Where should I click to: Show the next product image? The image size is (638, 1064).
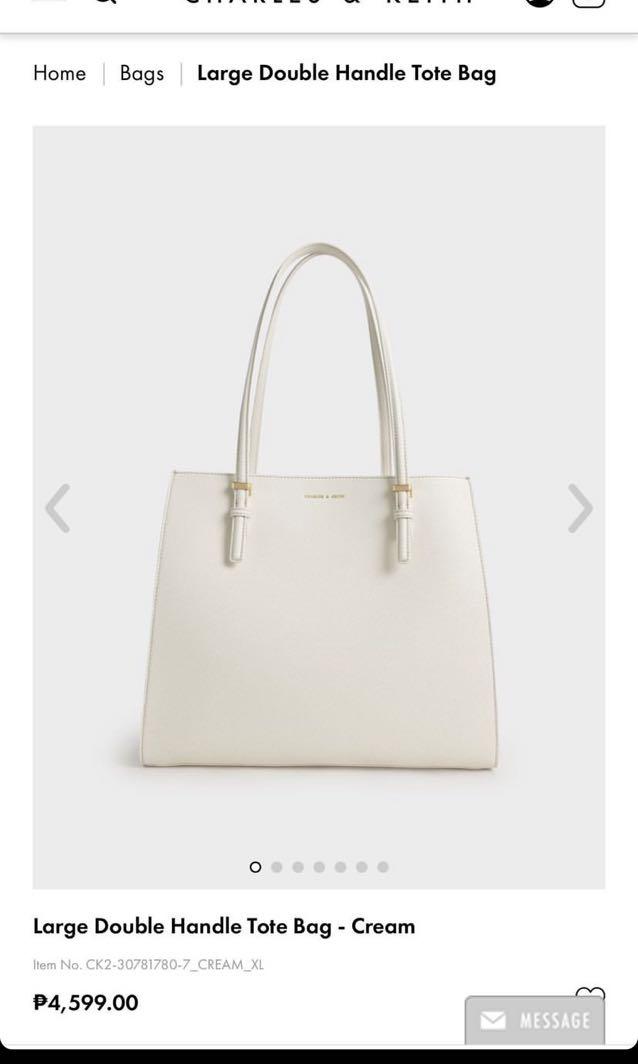tap(580, 508)
